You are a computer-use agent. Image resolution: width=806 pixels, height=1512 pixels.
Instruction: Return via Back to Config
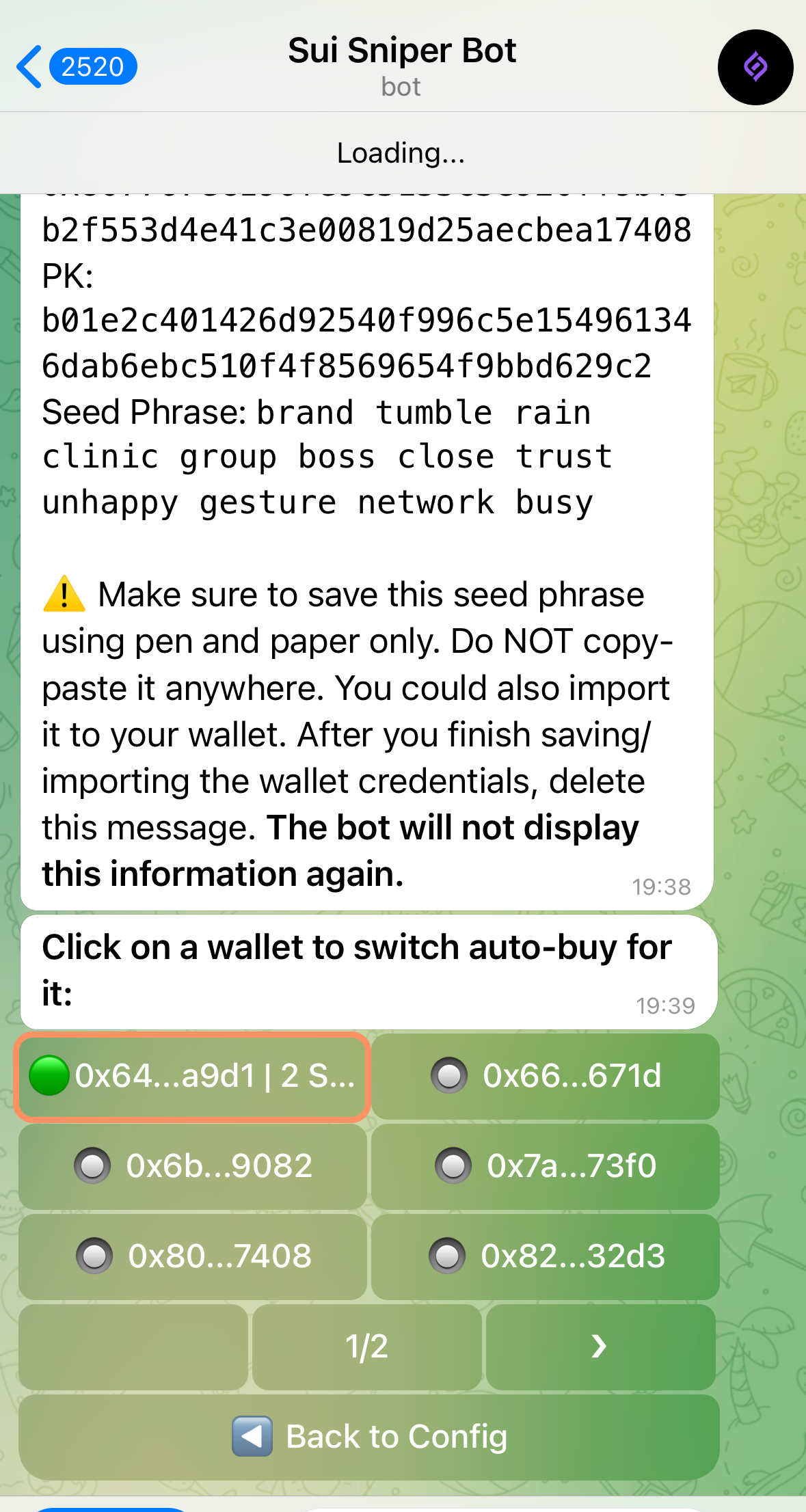369,1437
